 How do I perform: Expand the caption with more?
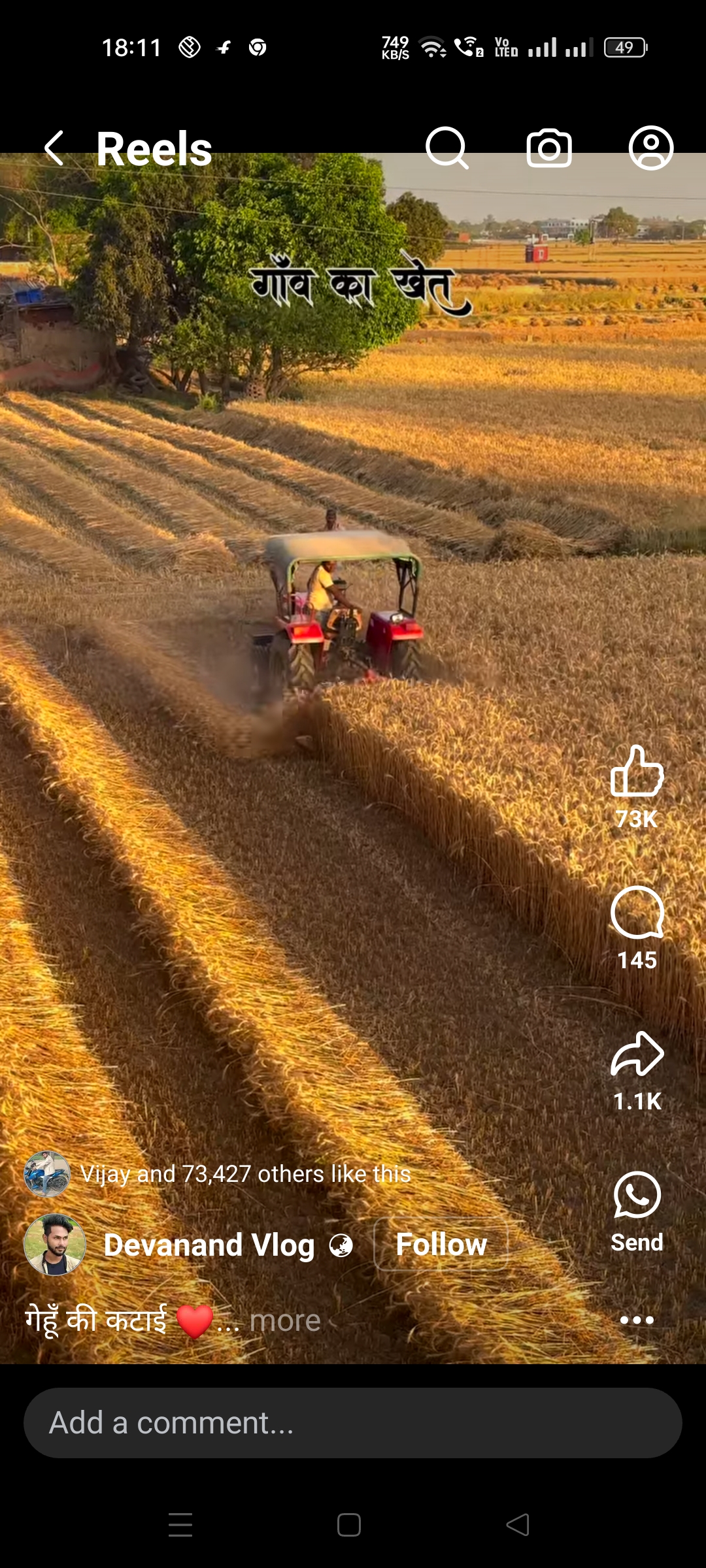(x=285, y=1321)
